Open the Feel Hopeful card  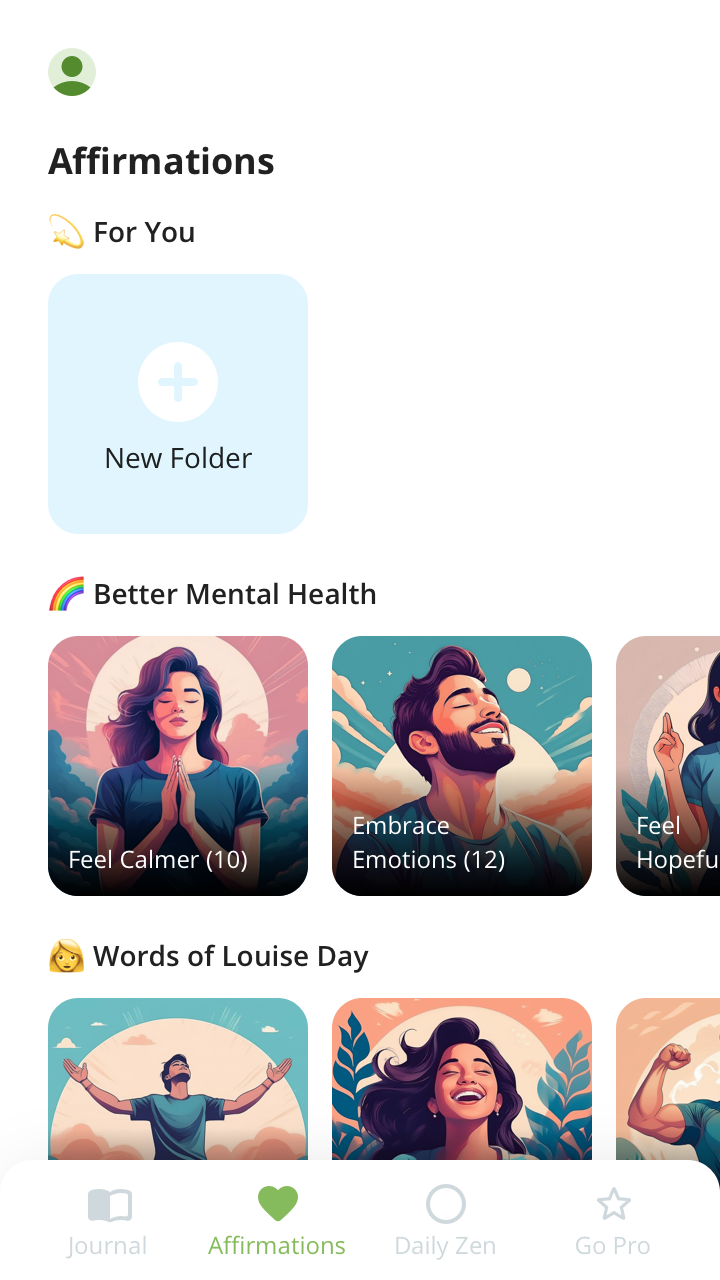pos(668,765)
